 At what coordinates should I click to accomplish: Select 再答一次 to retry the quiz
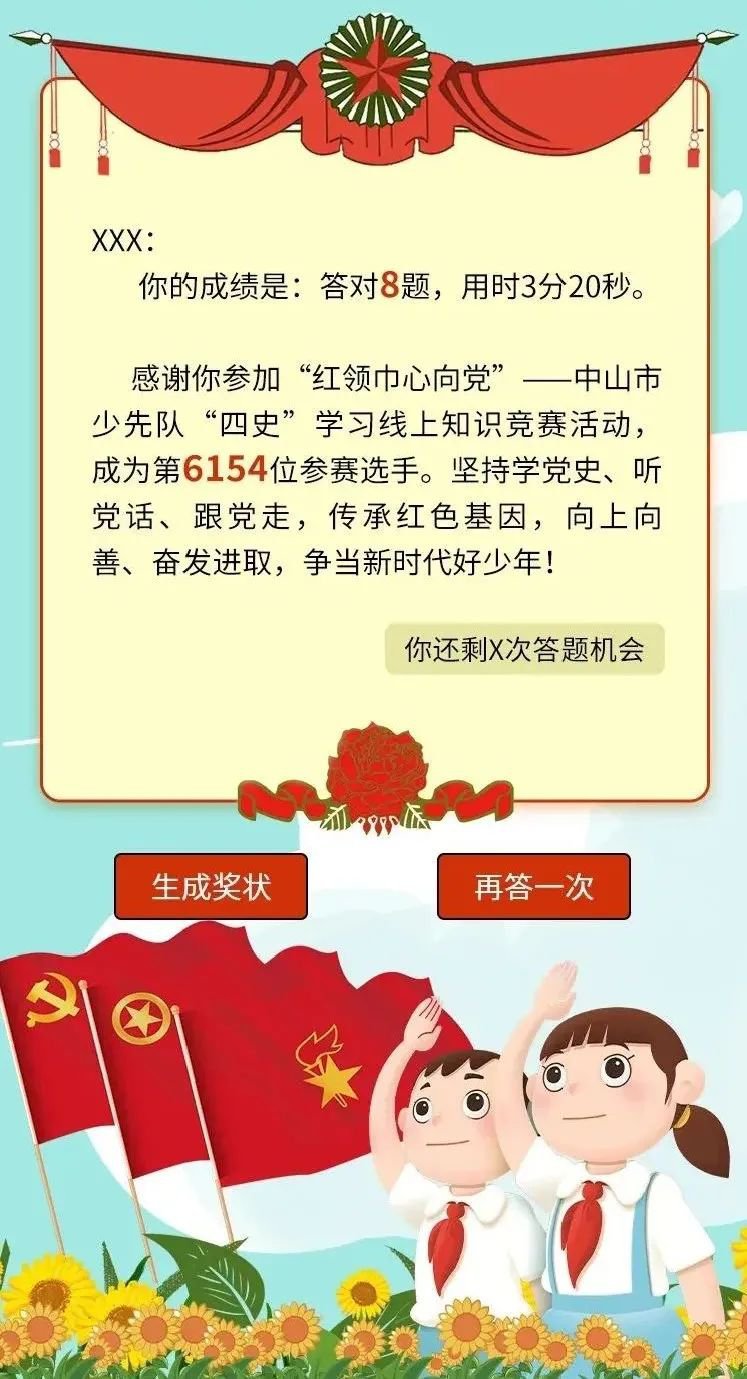pyautogui.click(x=533, y=887)
